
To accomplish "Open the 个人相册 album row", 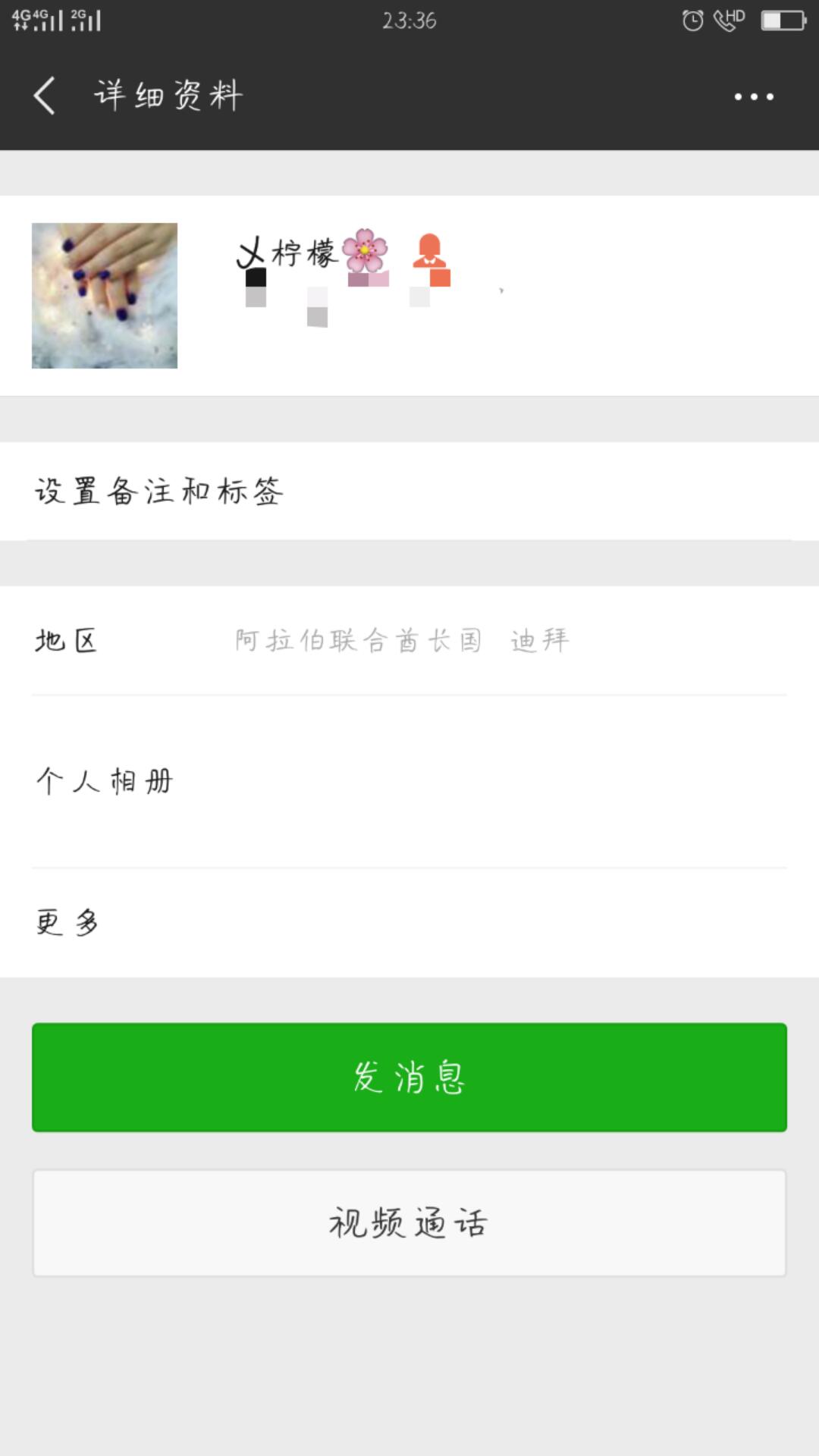I will coord(409,781).
